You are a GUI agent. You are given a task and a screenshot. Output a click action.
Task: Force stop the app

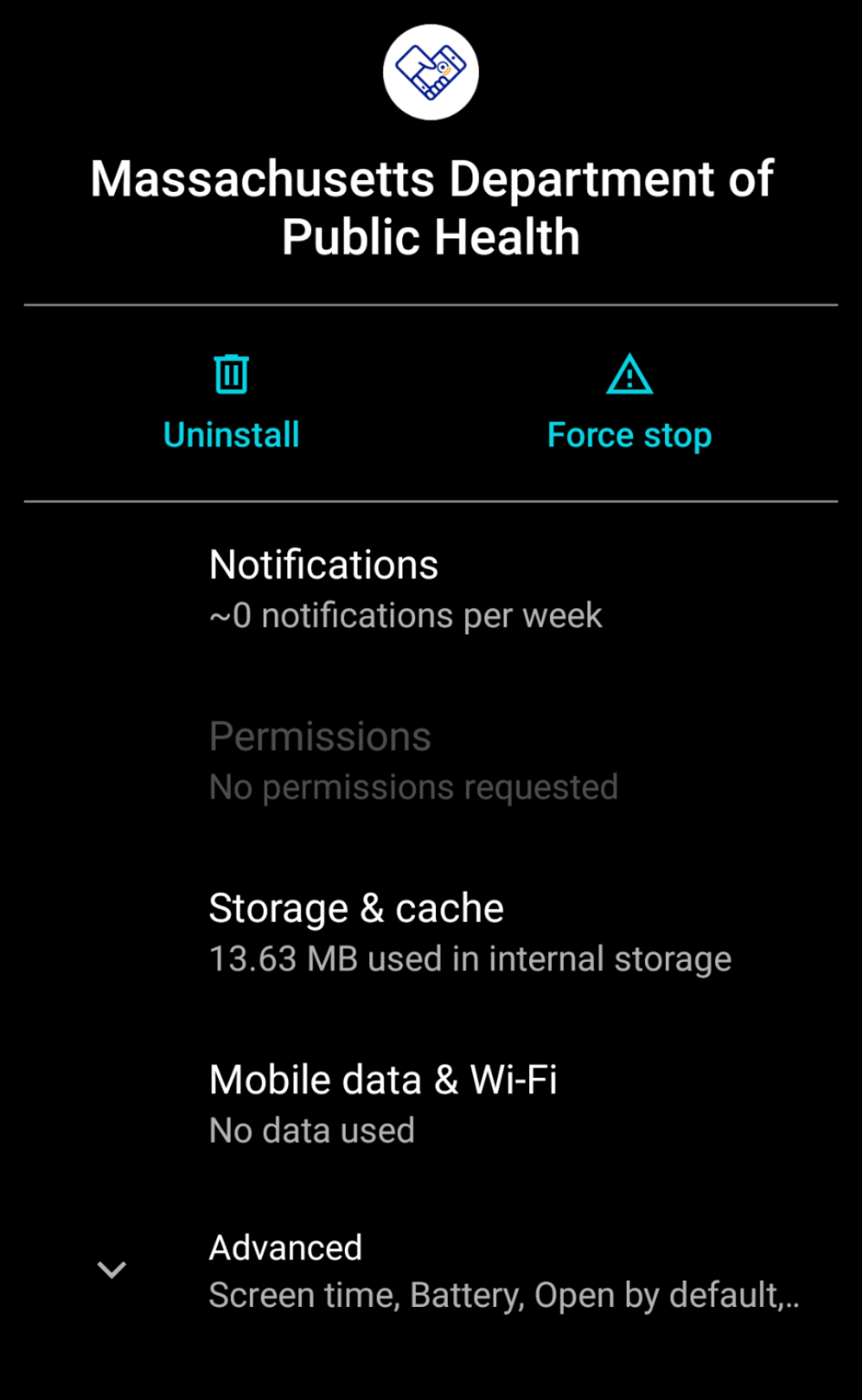[x=630, y=403]
